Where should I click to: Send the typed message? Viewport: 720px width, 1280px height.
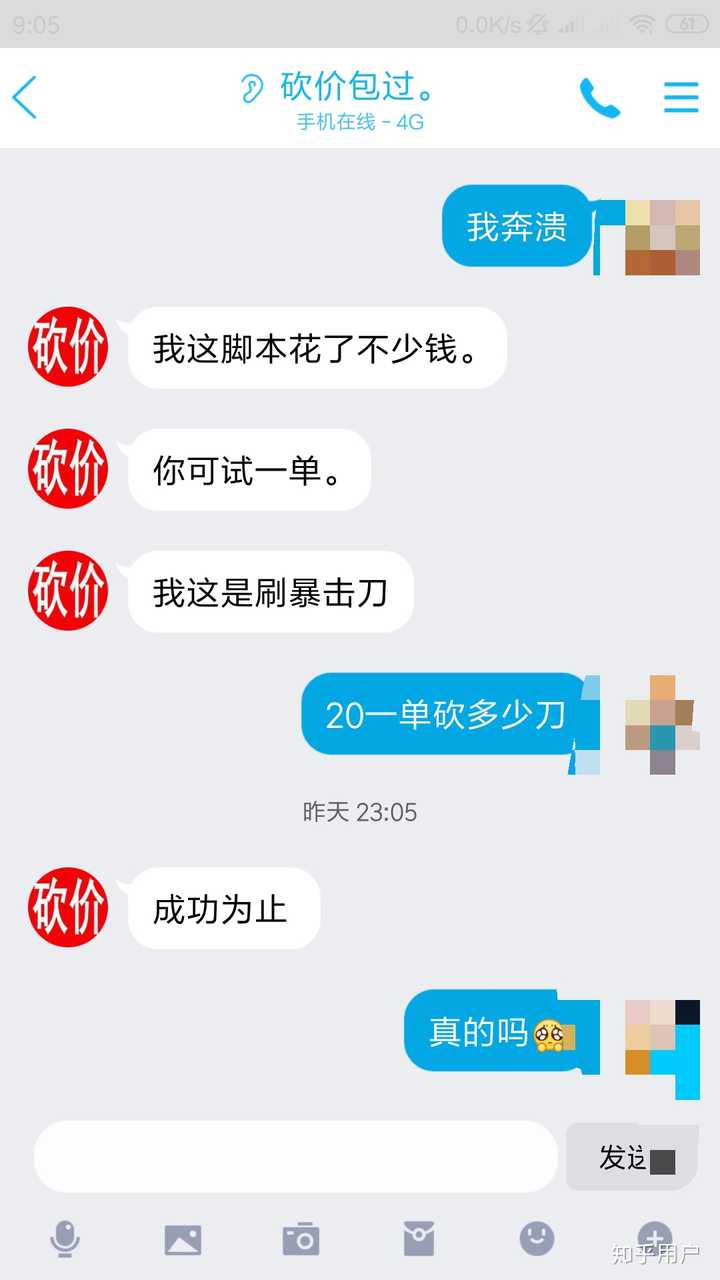(x=632, y=1156)
